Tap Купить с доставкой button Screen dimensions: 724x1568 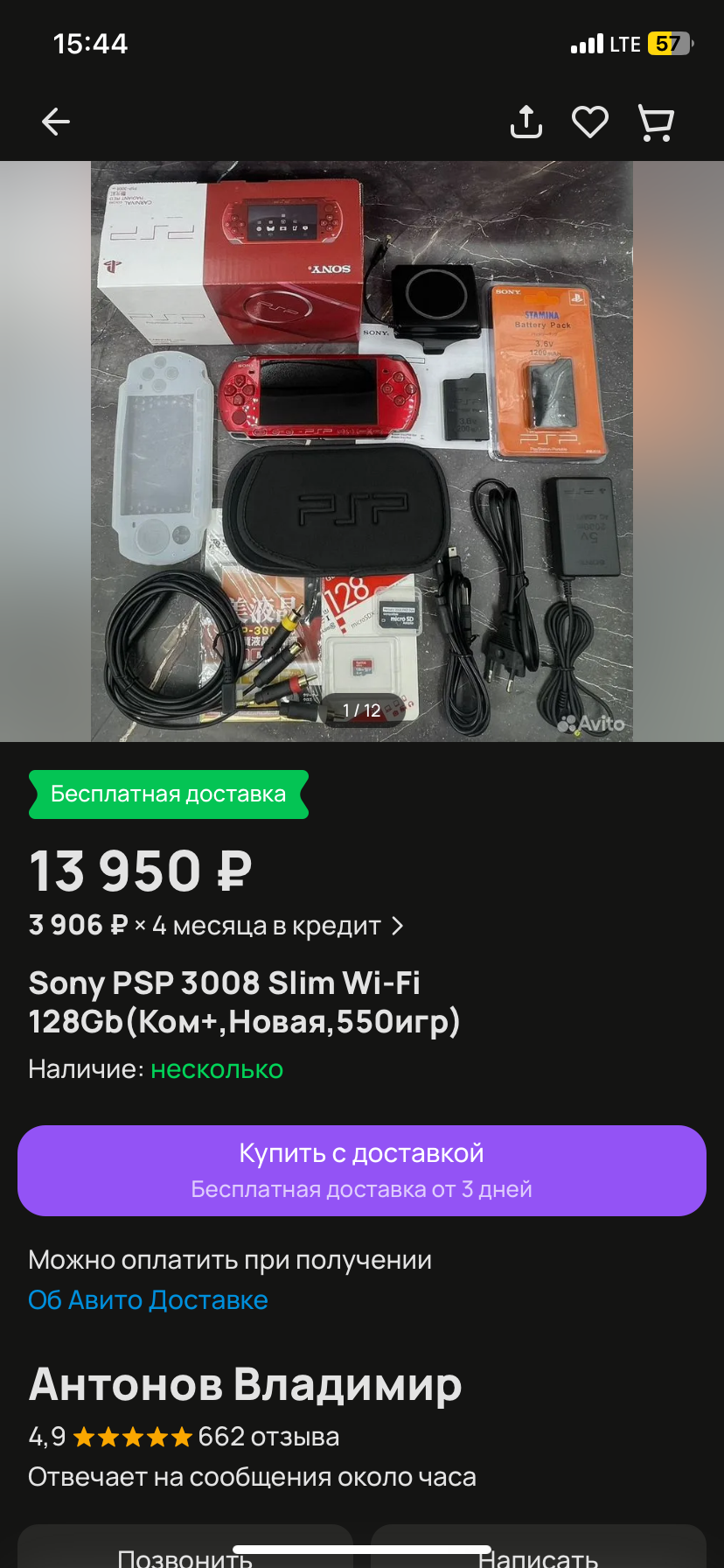click(x=362, y=1171)
